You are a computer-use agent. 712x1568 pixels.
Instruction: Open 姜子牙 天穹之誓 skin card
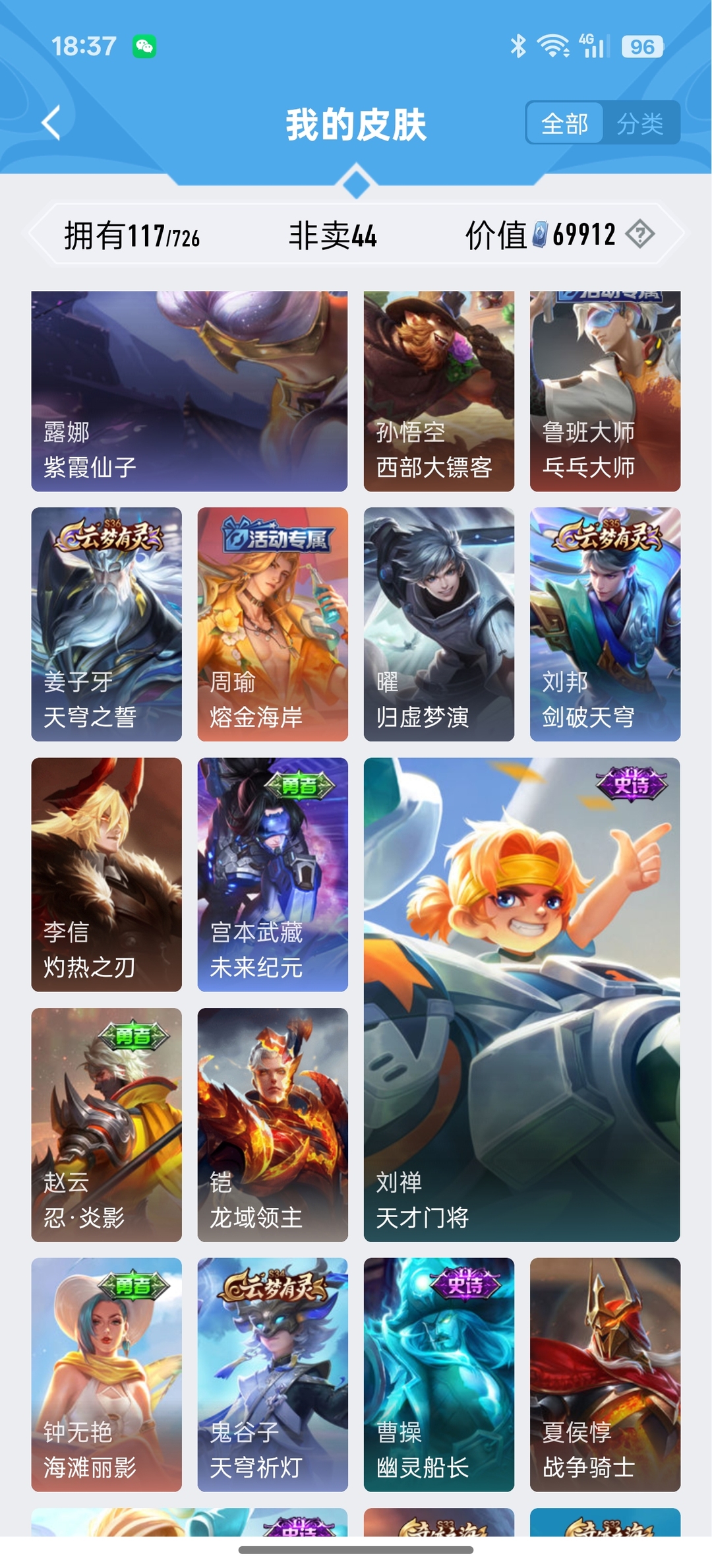106,624
